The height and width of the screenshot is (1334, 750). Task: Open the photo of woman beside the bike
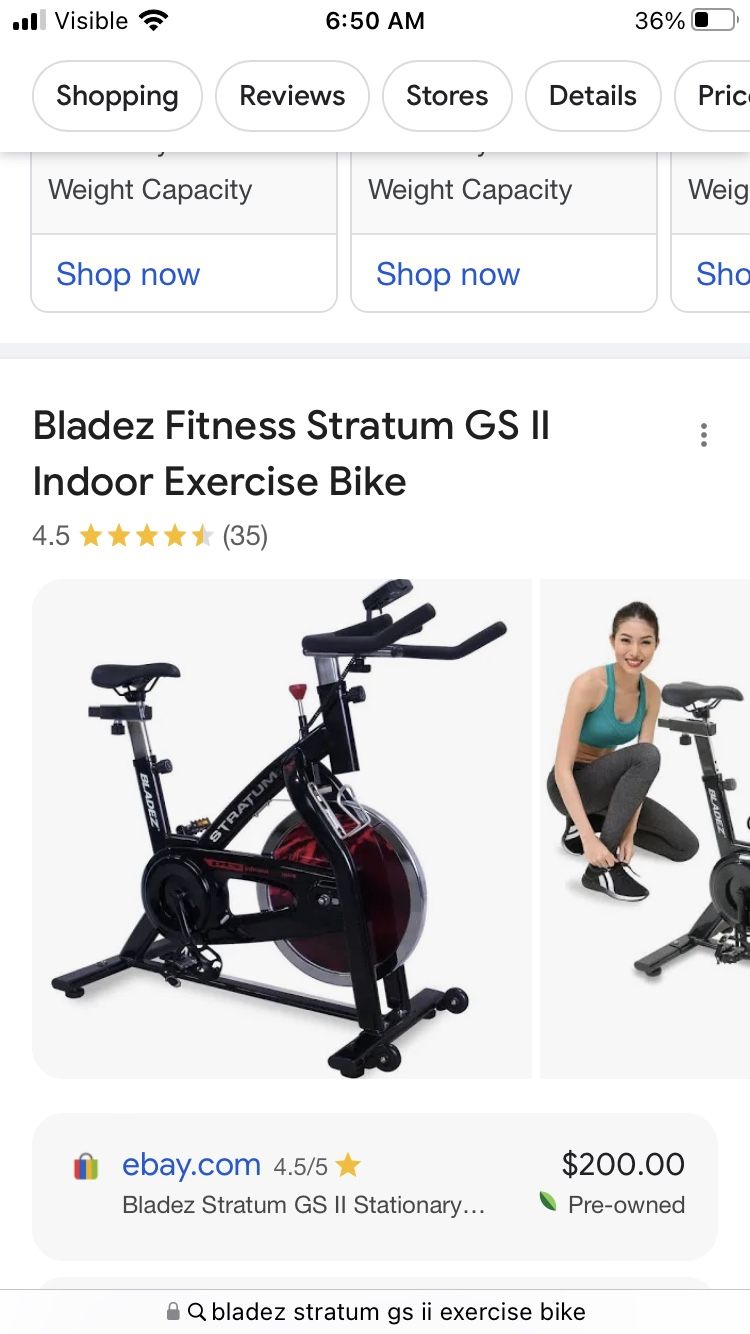coord(645,828)
